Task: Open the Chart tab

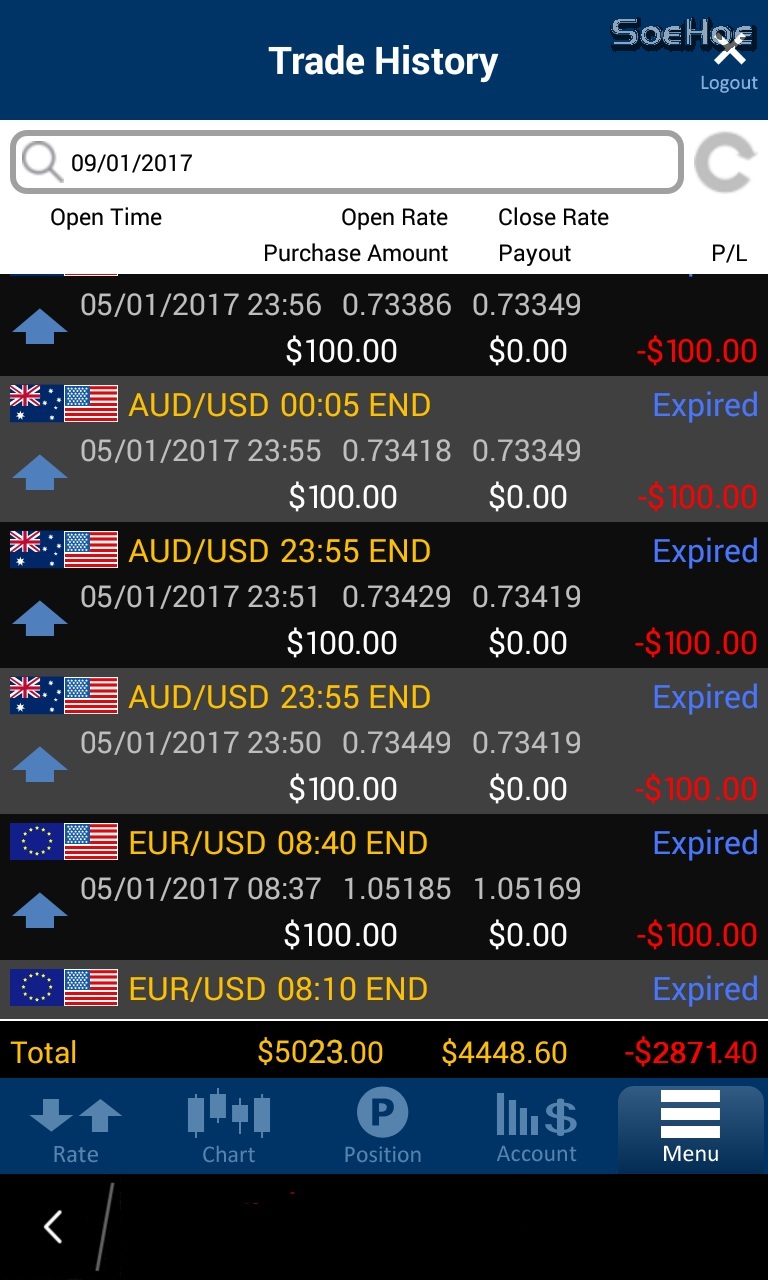Action: point(229,1128)
